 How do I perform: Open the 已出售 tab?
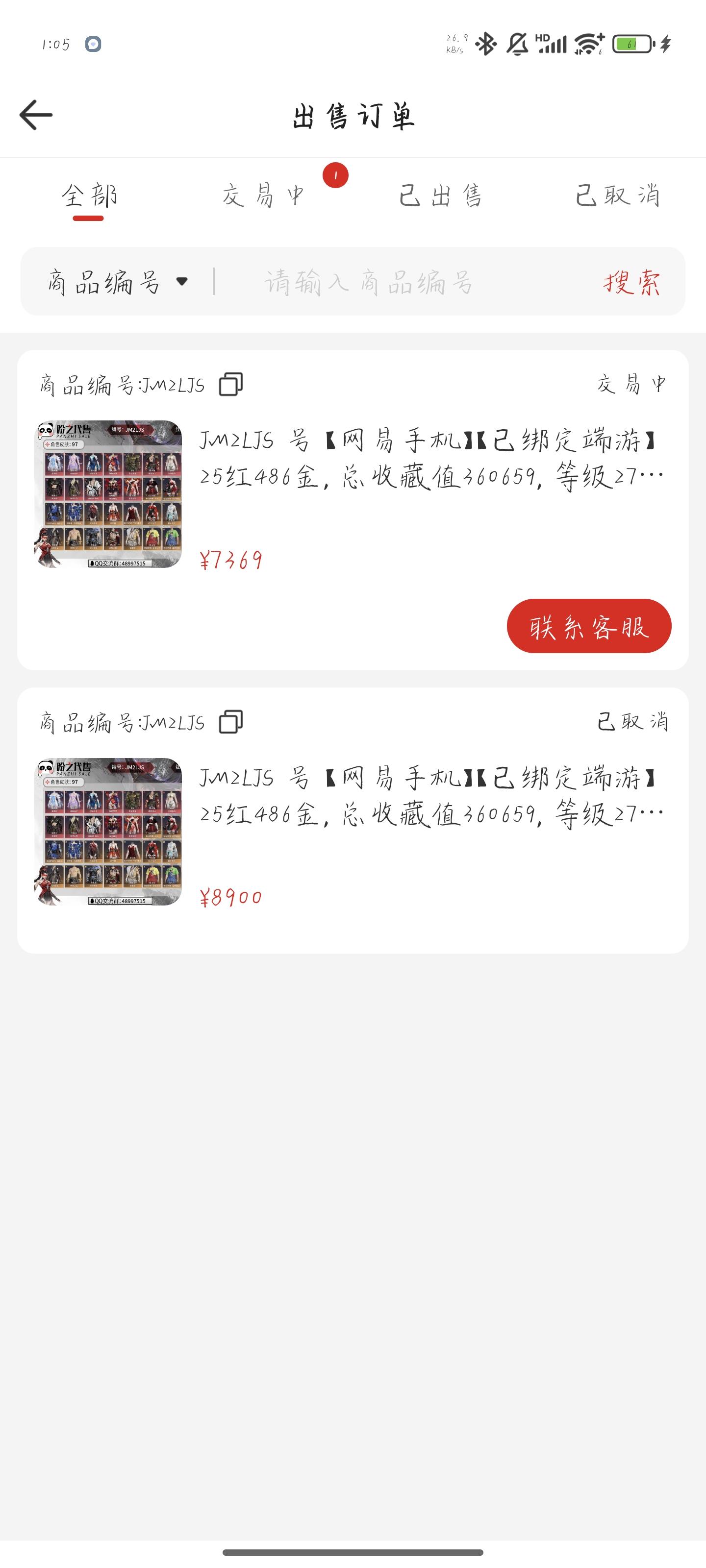point(440,196)
